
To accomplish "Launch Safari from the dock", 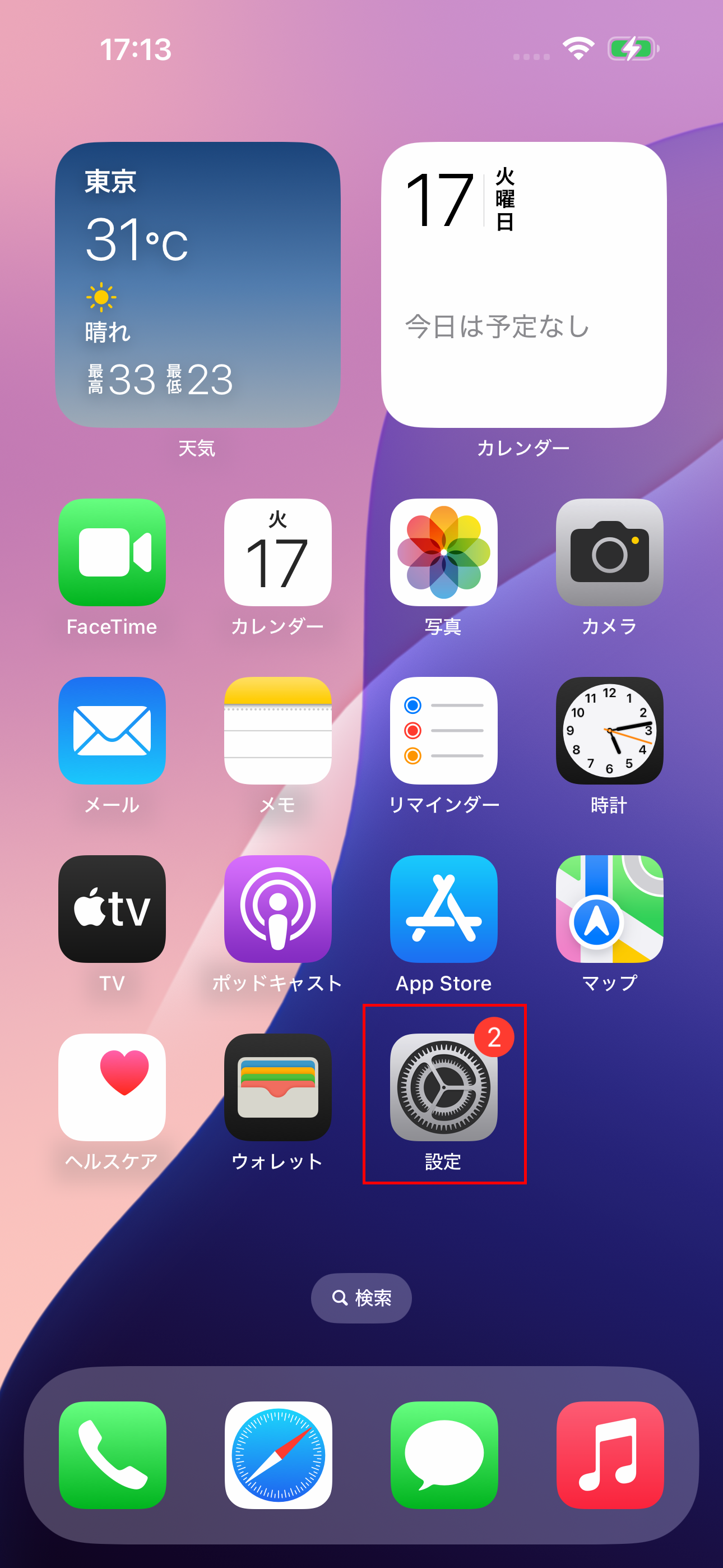I will point(278,1455).
